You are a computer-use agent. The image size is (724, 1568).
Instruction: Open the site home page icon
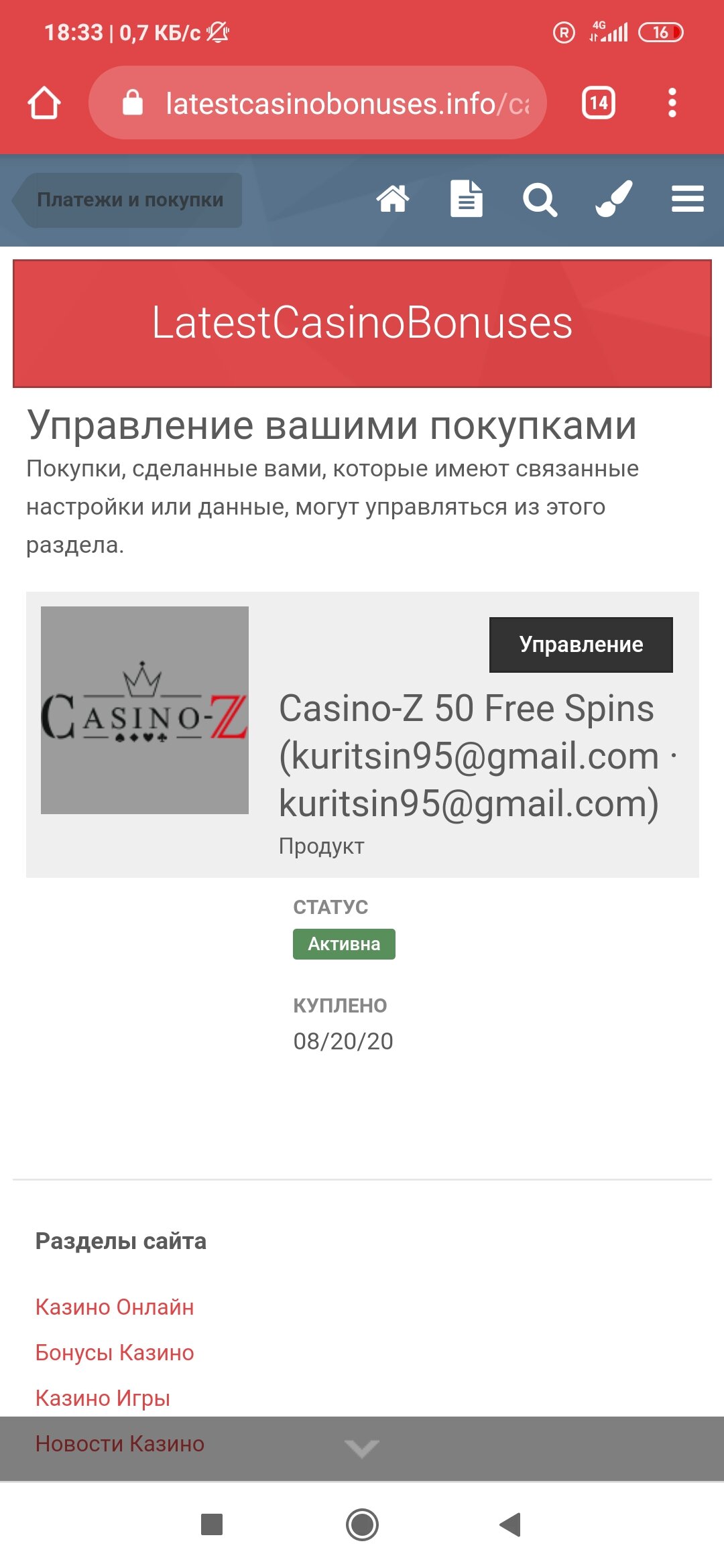(393, 199)
